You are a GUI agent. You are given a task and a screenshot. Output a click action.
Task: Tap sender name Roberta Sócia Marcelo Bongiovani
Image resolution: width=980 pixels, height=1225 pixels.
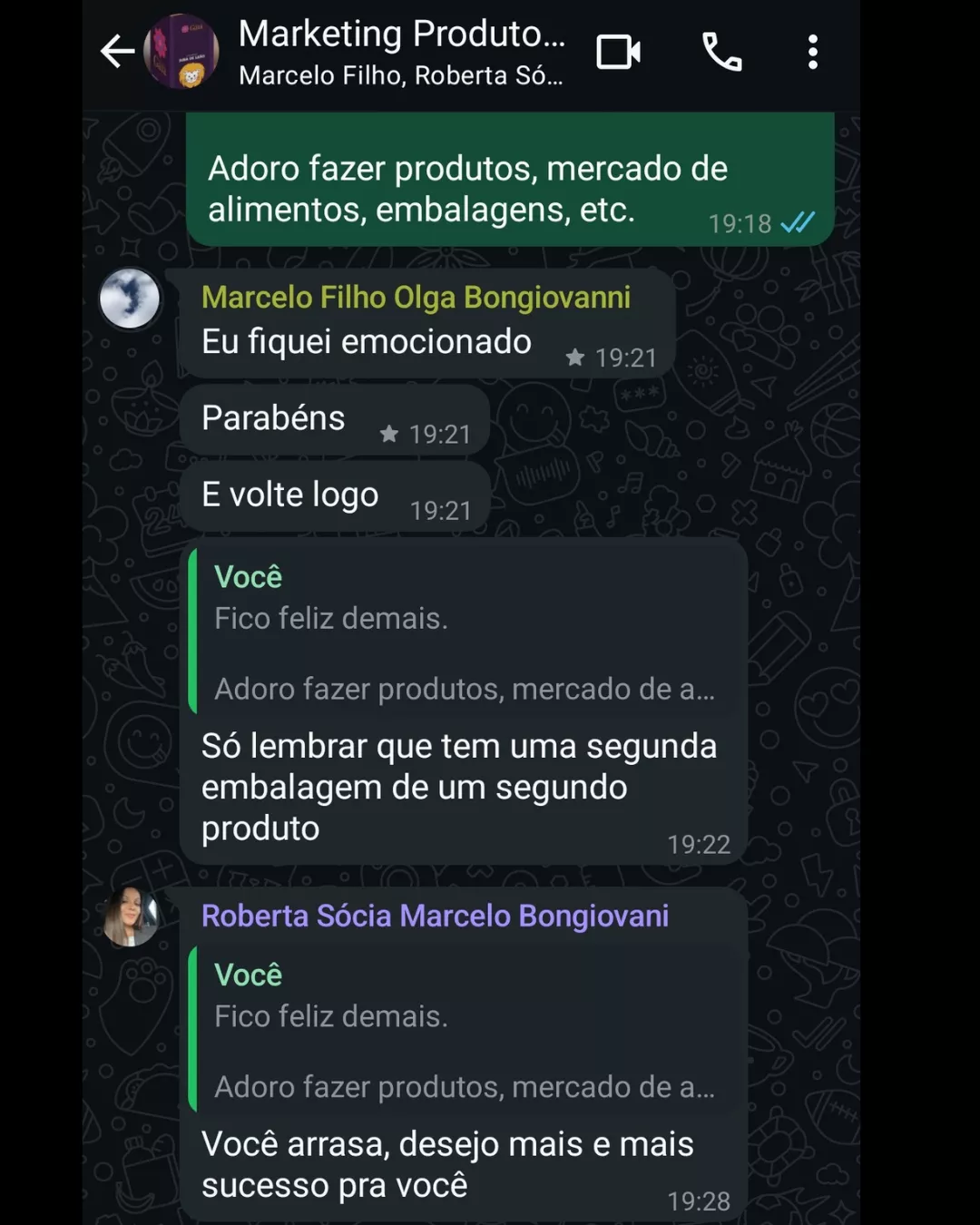(x=435, y=916)
